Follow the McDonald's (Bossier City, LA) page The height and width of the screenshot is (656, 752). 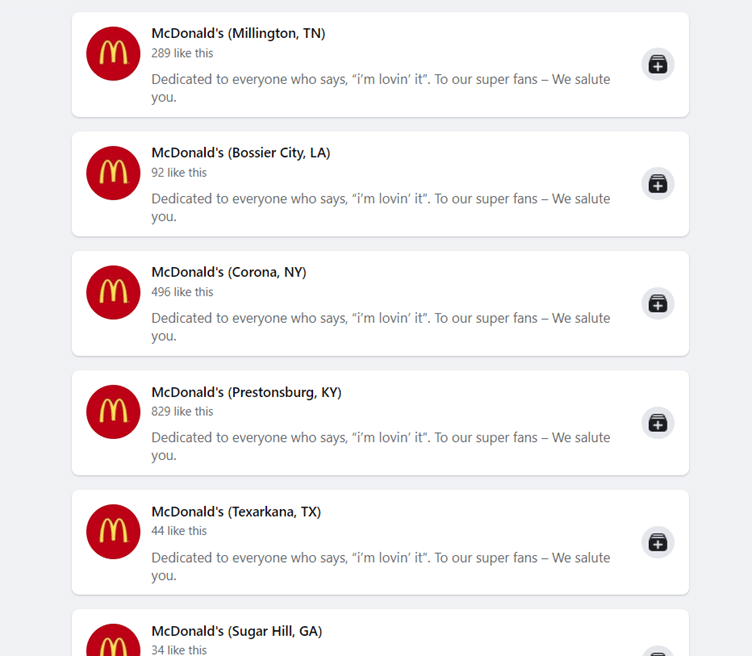657,184
